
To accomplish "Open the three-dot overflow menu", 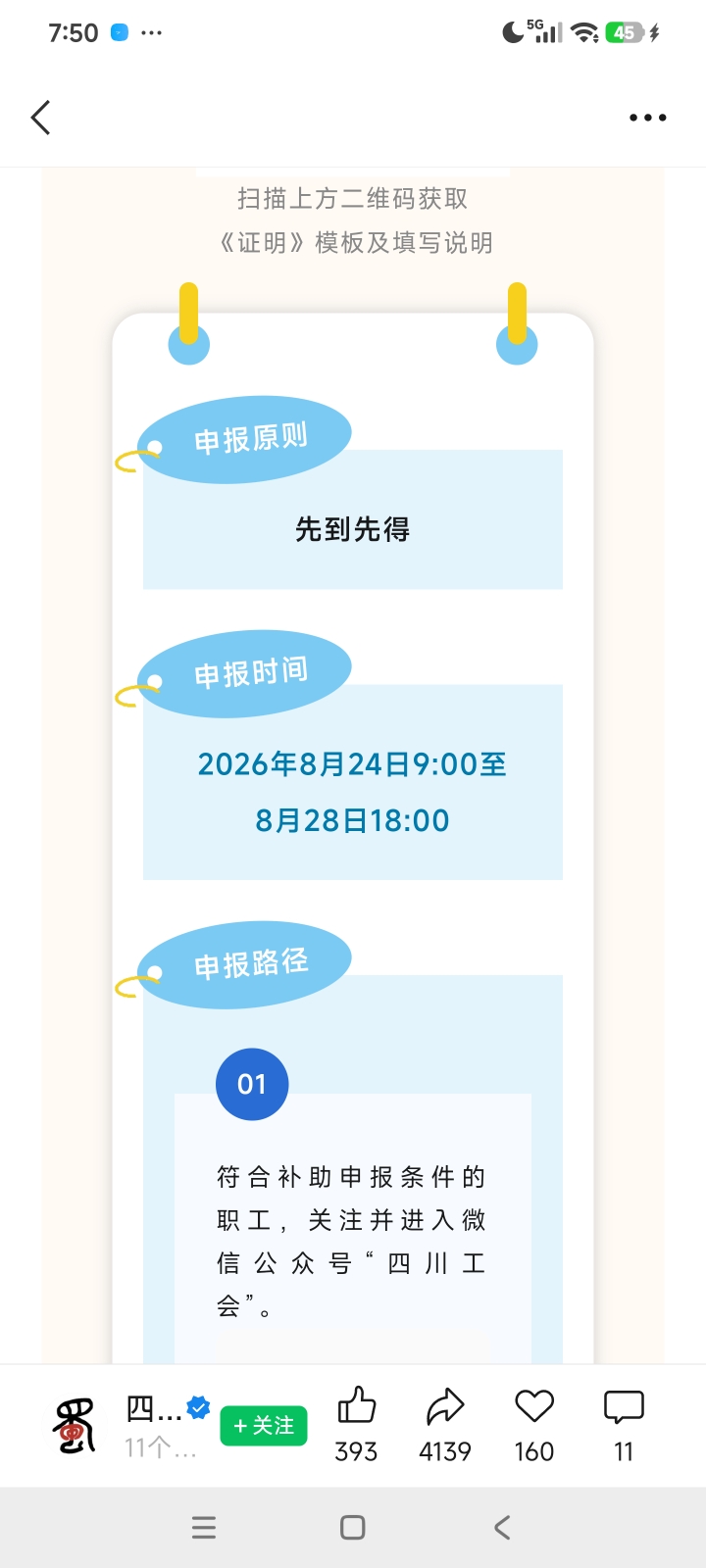I will [648, 118].
